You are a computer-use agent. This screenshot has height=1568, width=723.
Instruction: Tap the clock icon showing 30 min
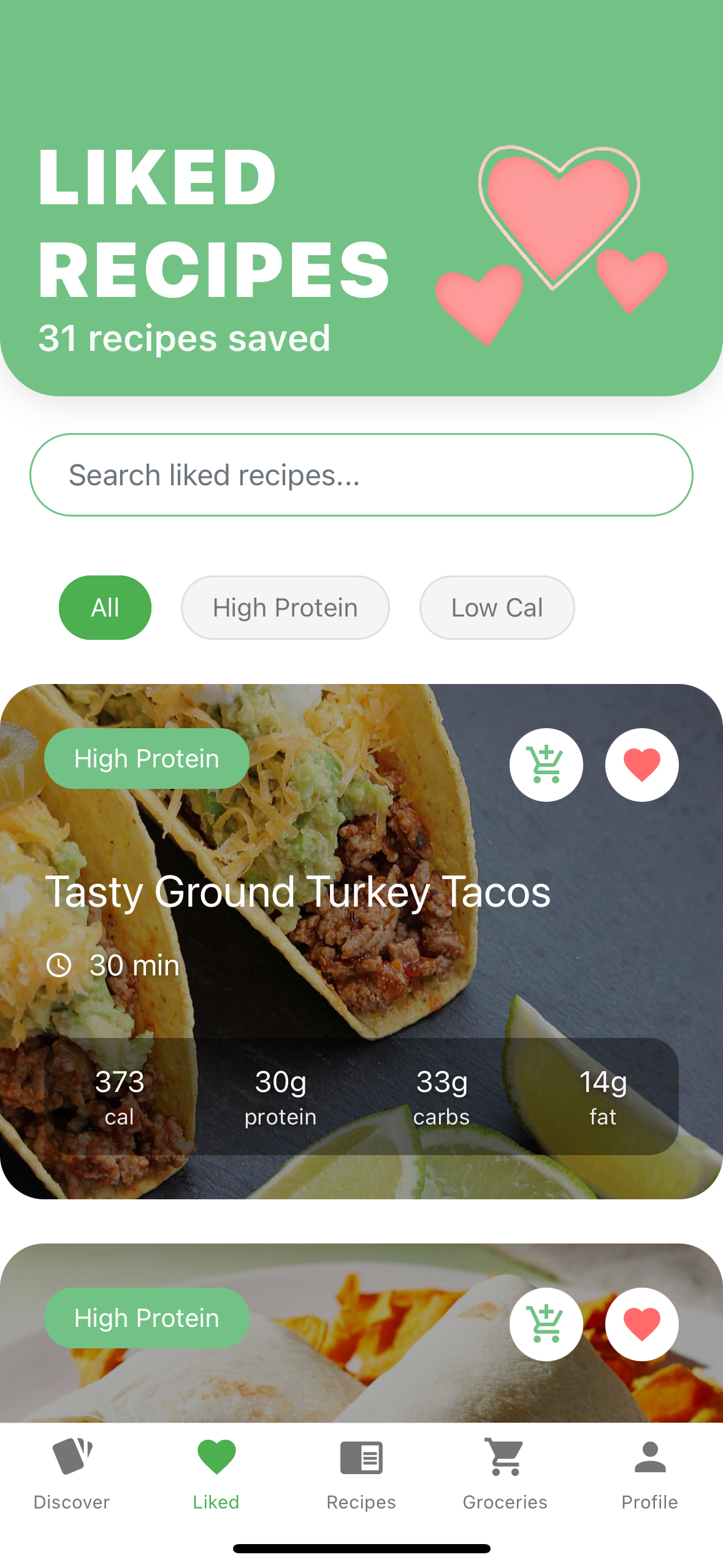click(x=59, y=965)
